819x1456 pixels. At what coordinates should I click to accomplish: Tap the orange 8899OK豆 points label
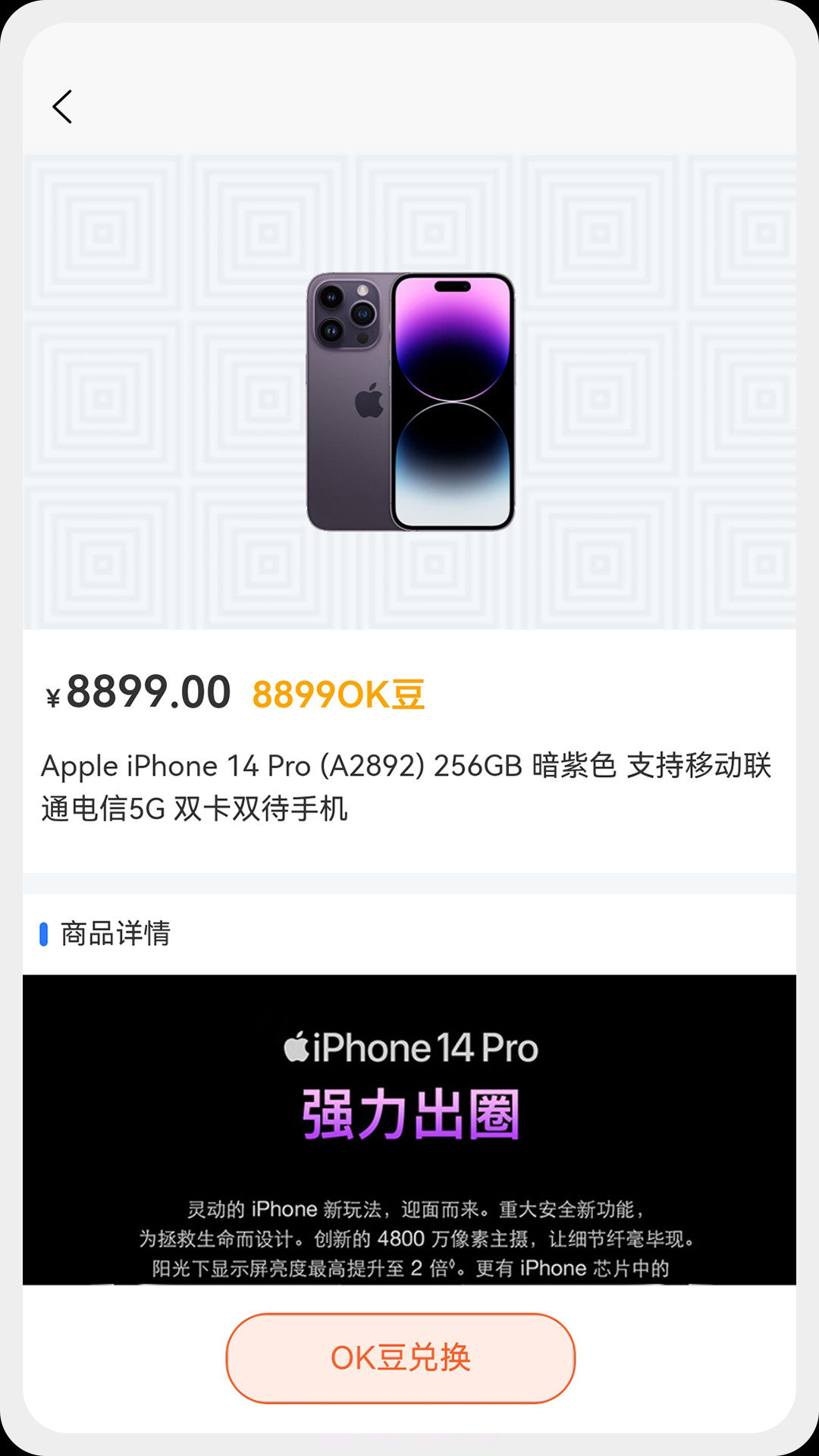[x=340, y=692]
